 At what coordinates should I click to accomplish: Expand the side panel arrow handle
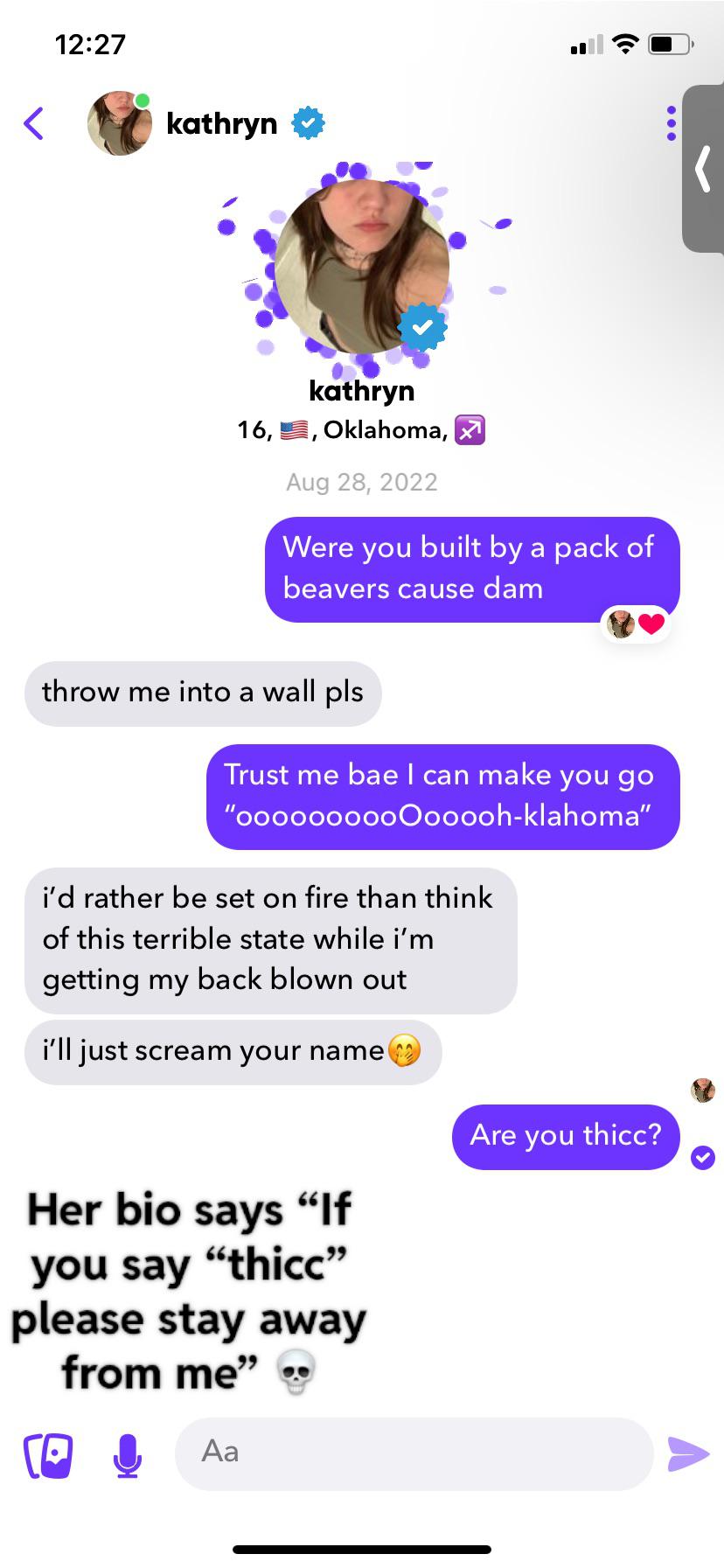coord(702,168)
